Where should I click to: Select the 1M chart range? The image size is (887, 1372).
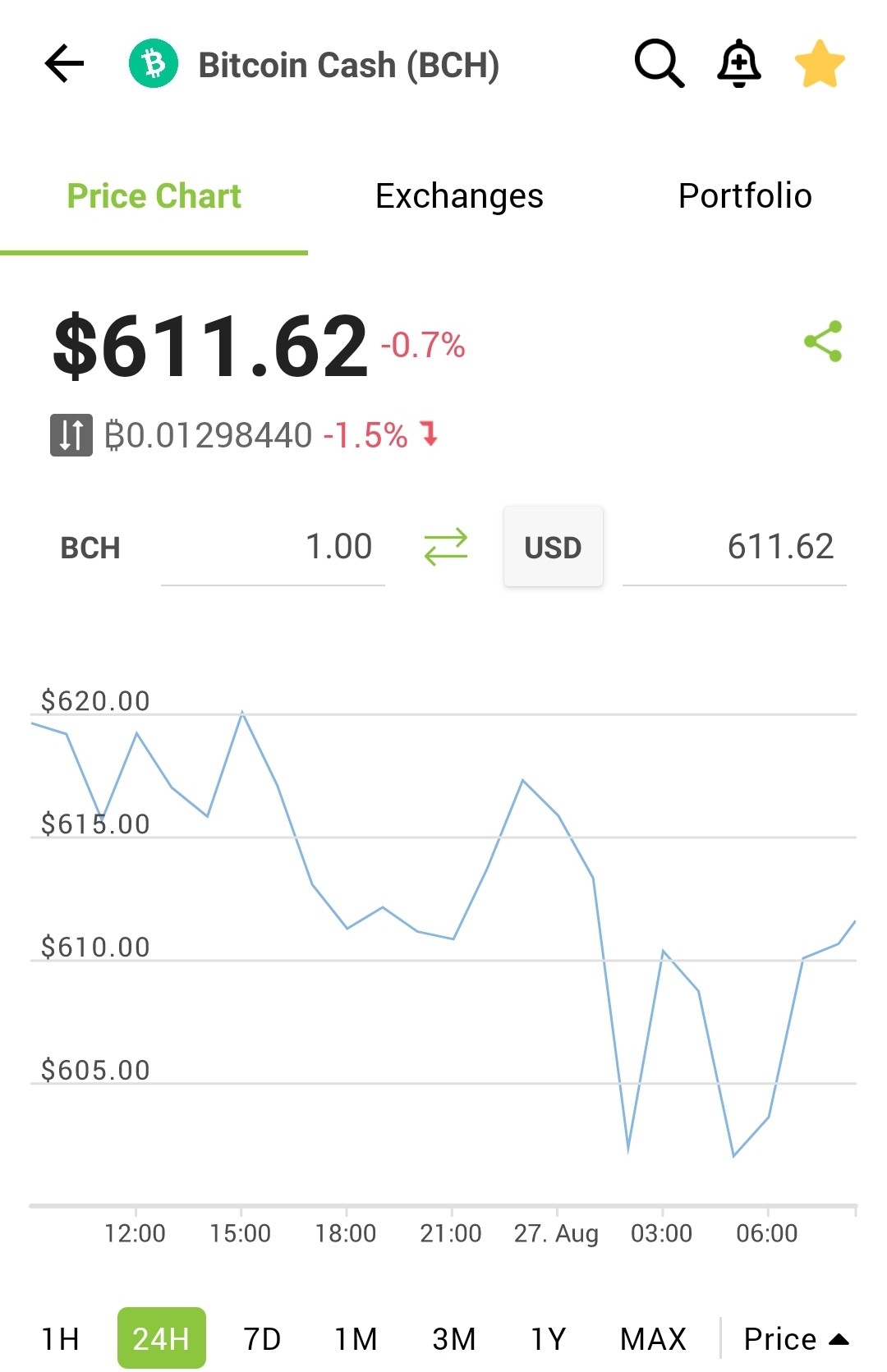click(356, 1338)
